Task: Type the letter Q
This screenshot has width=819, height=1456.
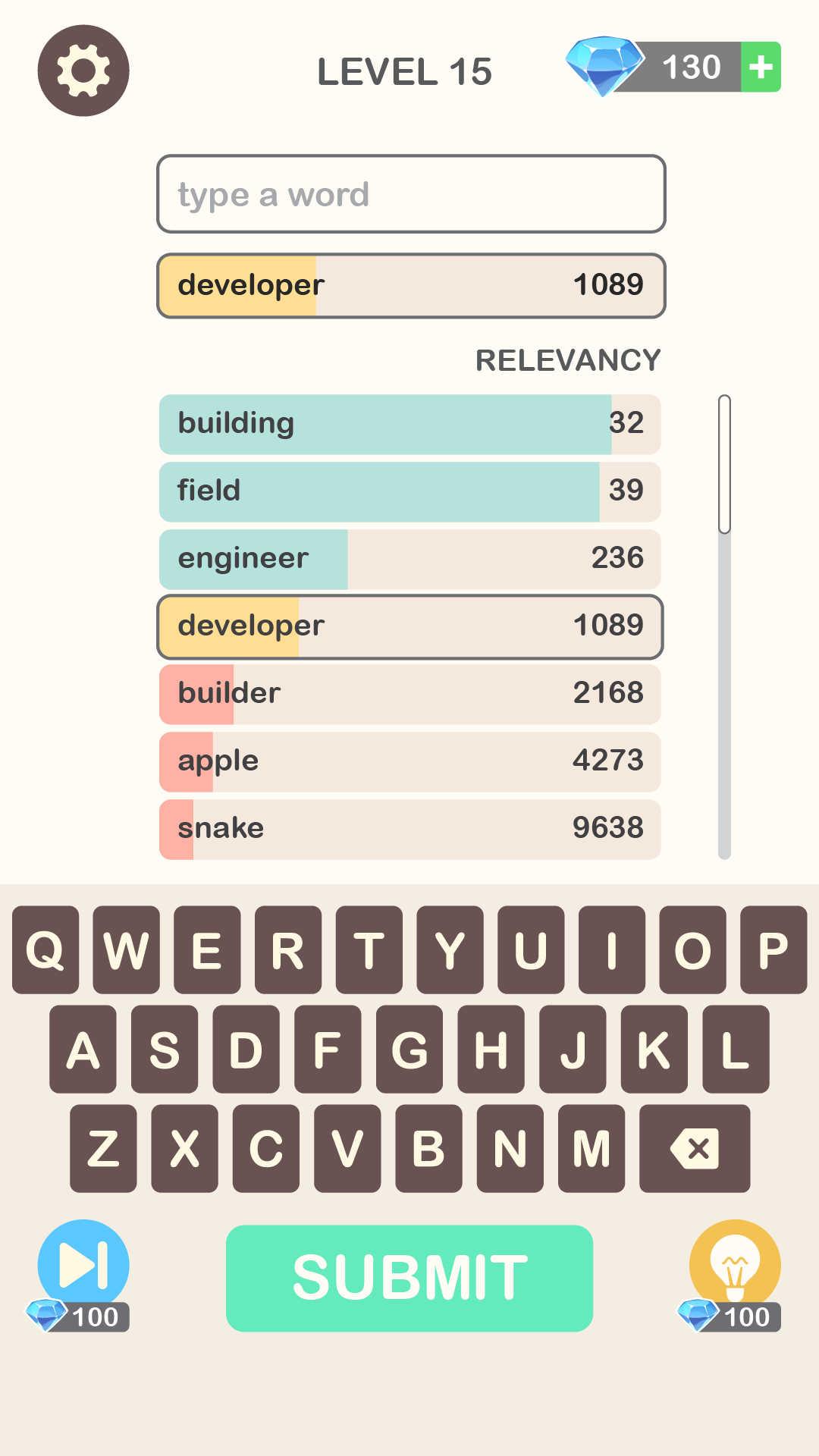Action: coord(45,949)
